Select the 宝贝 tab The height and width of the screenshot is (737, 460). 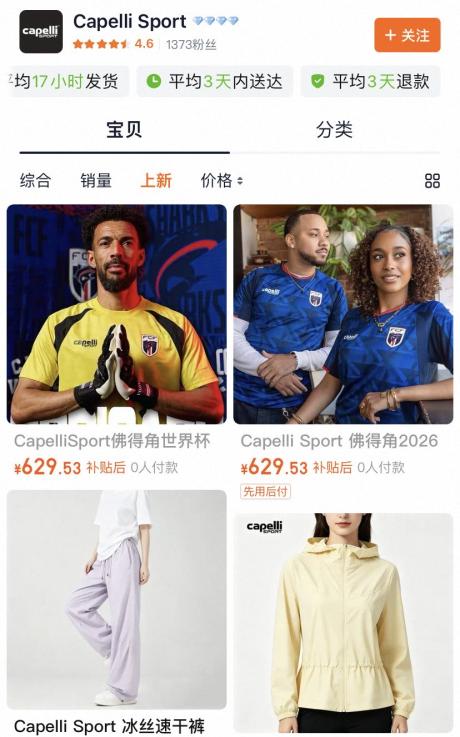[x=124, y=129]
